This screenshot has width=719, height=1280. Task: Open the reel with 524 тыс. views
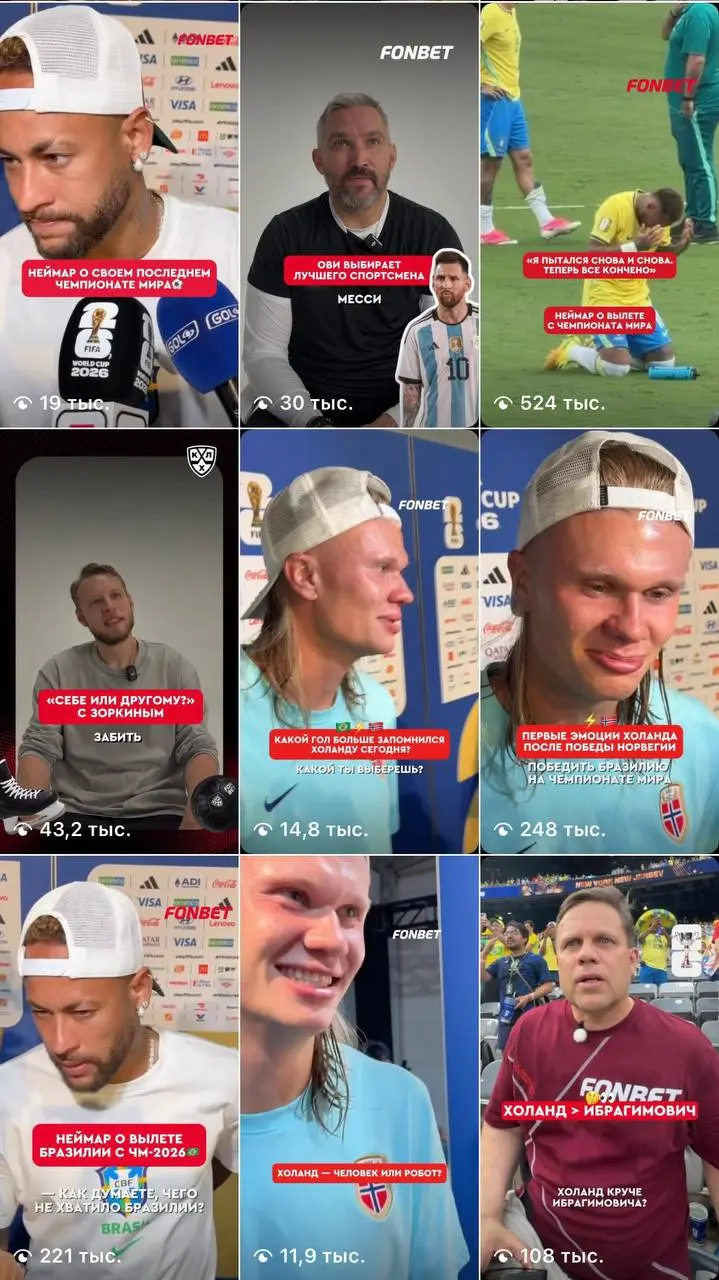tap(600, 214)
